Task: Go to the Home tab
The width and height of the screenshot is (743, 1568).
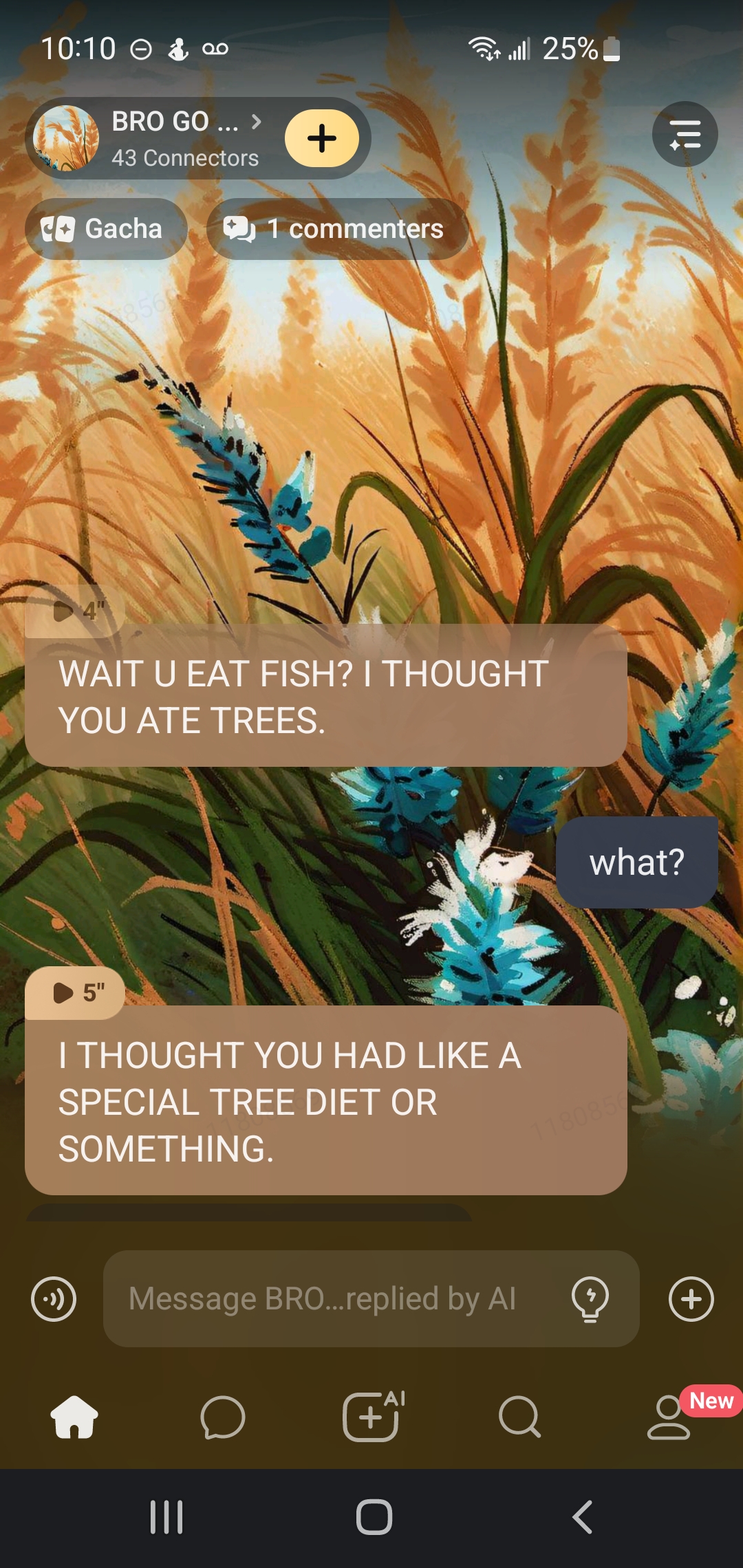Action: (74, 1417)
